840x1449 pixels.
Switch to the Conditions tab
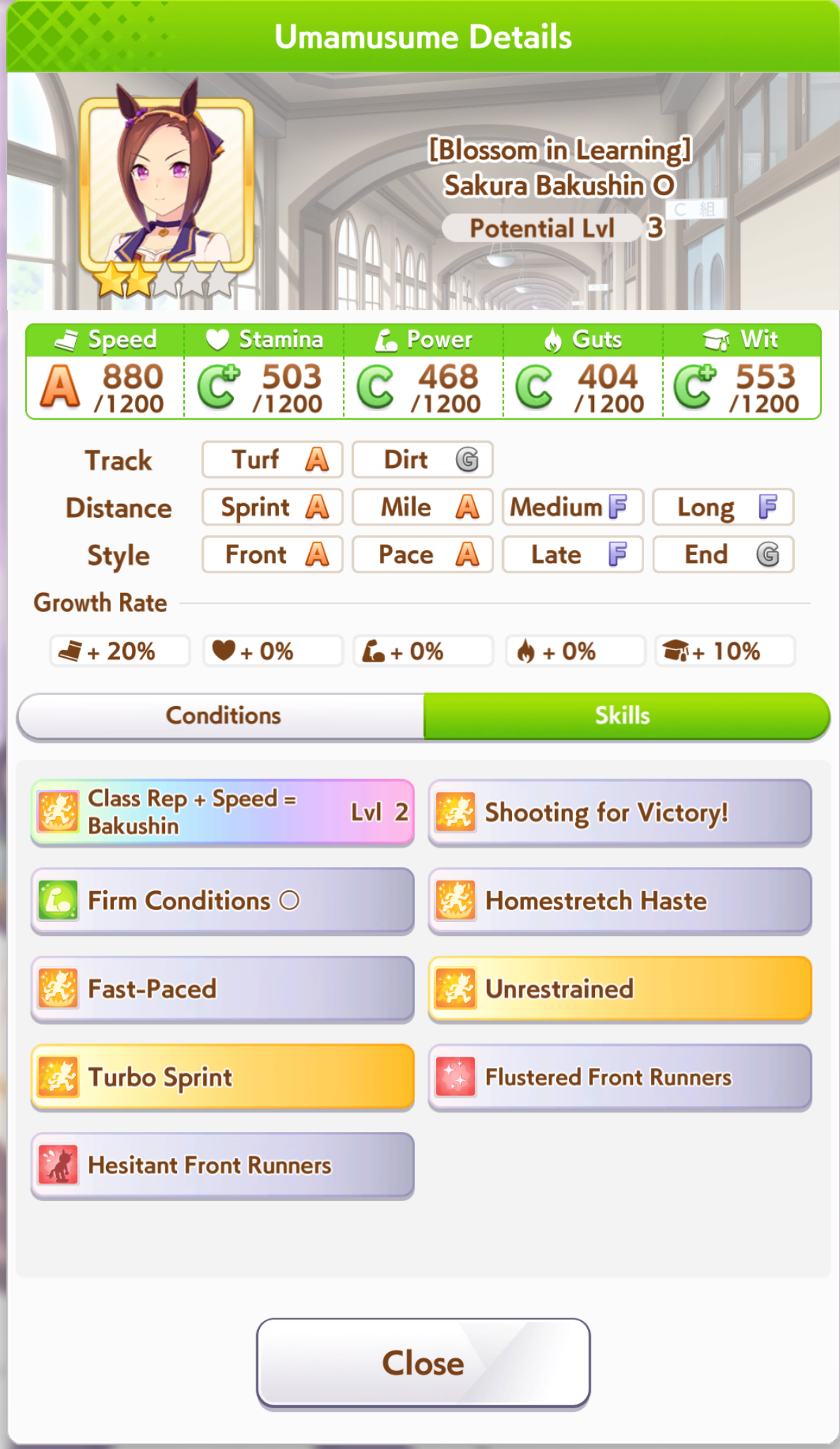click(x=221, y=715)
